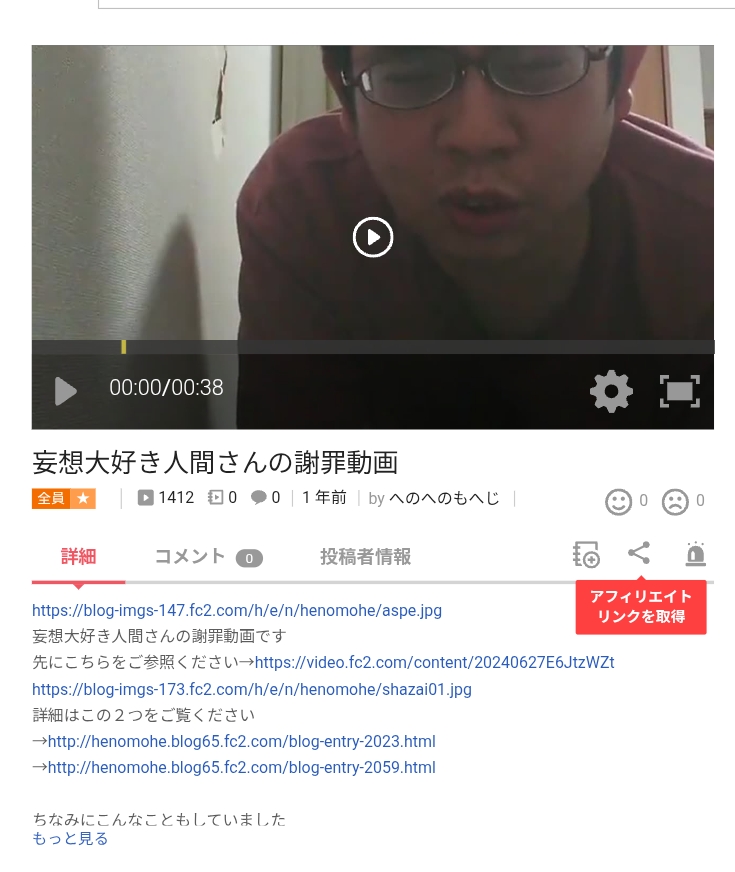Screen dimensions: 735x872
Task: Open the video.fc2.com content link
Action: pyautogui.click(x=434, y=662)
